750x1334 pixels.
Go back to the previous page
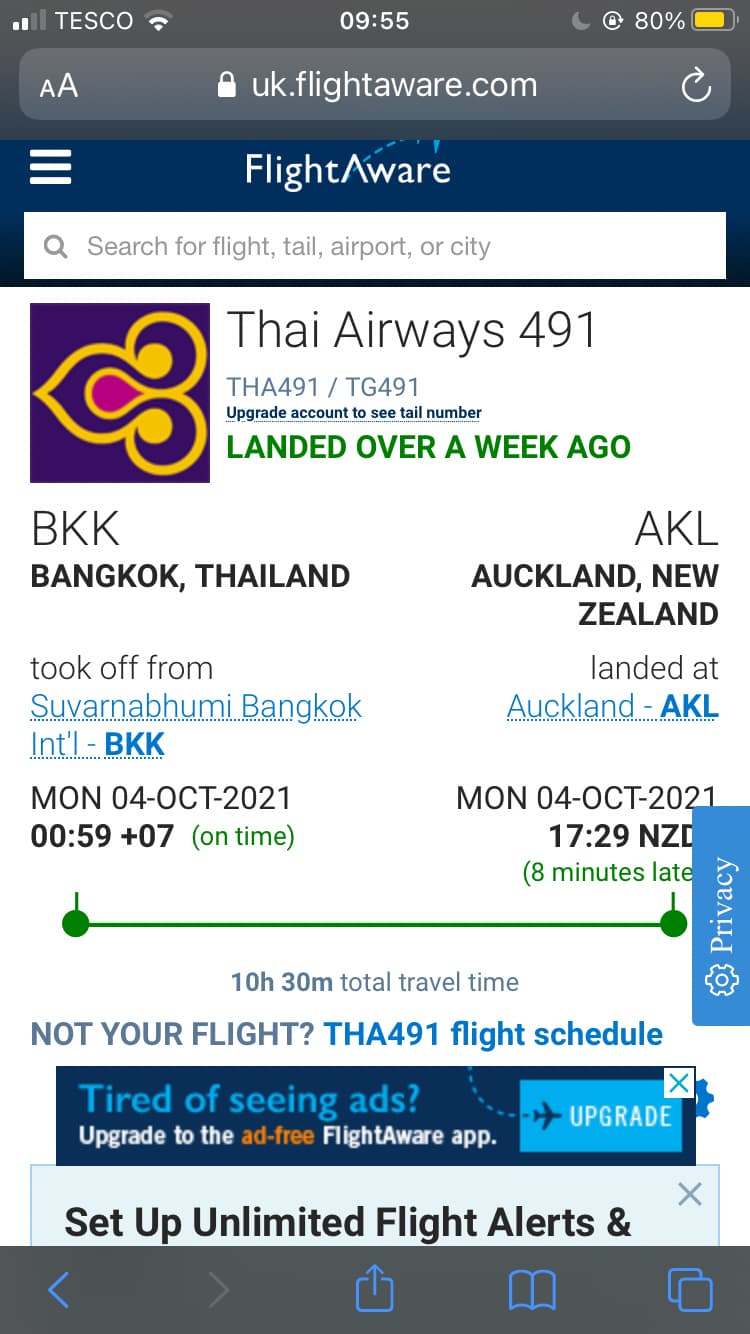point(59,1290)
